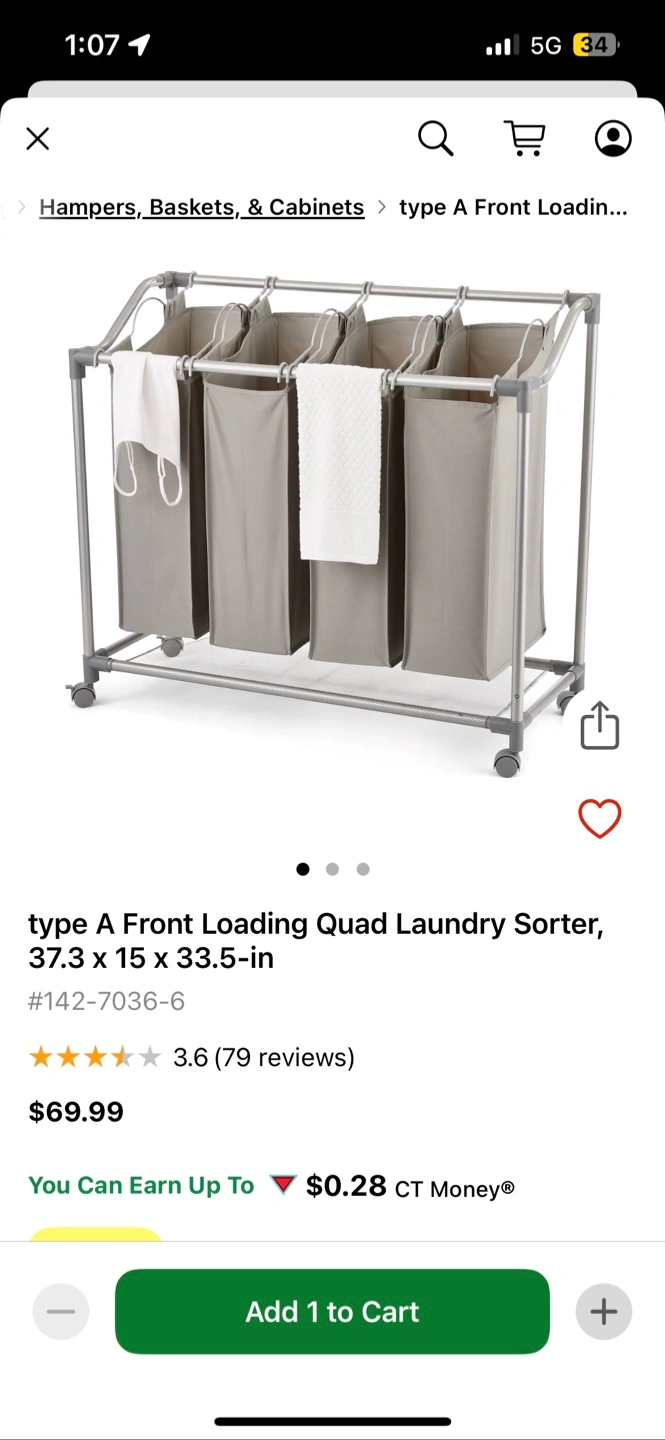Open Hampers, Baskets, & Cabinets breadcrumb

point(201,207)
